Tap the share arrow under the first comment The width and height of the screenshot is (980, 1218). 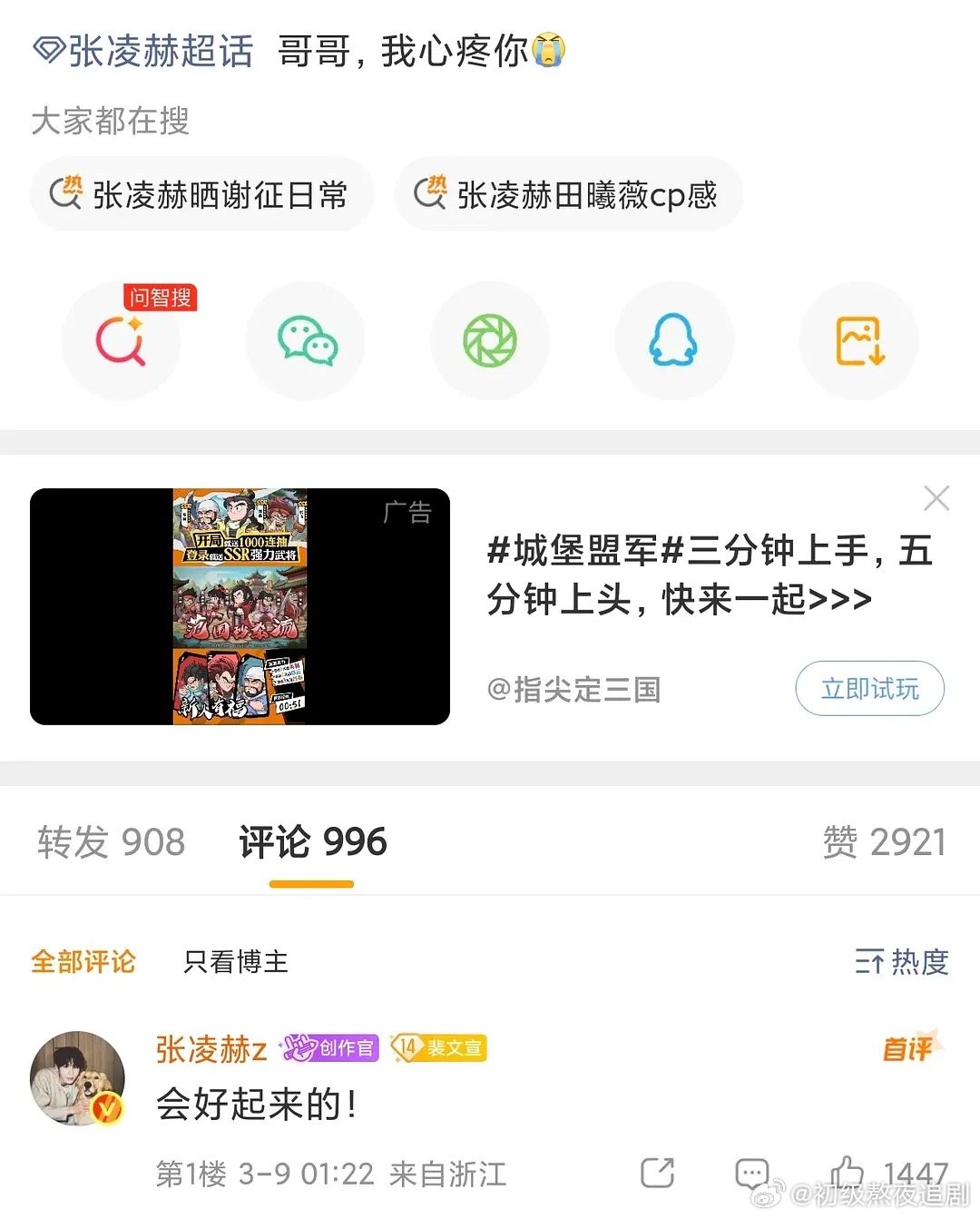pyautogui.click(x=656, y=1174)
